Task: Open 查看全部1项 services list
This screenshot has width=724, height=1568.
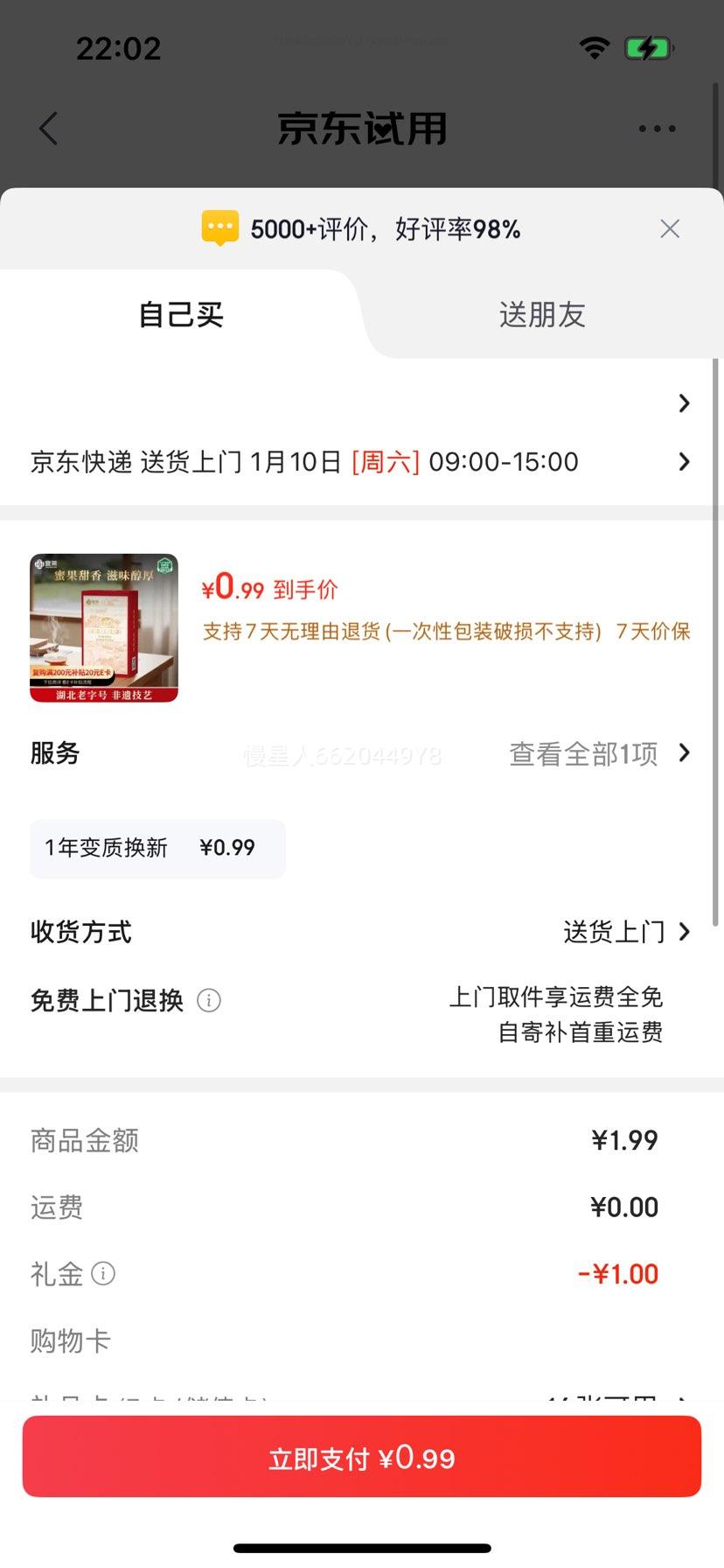Action: [584, 753]
